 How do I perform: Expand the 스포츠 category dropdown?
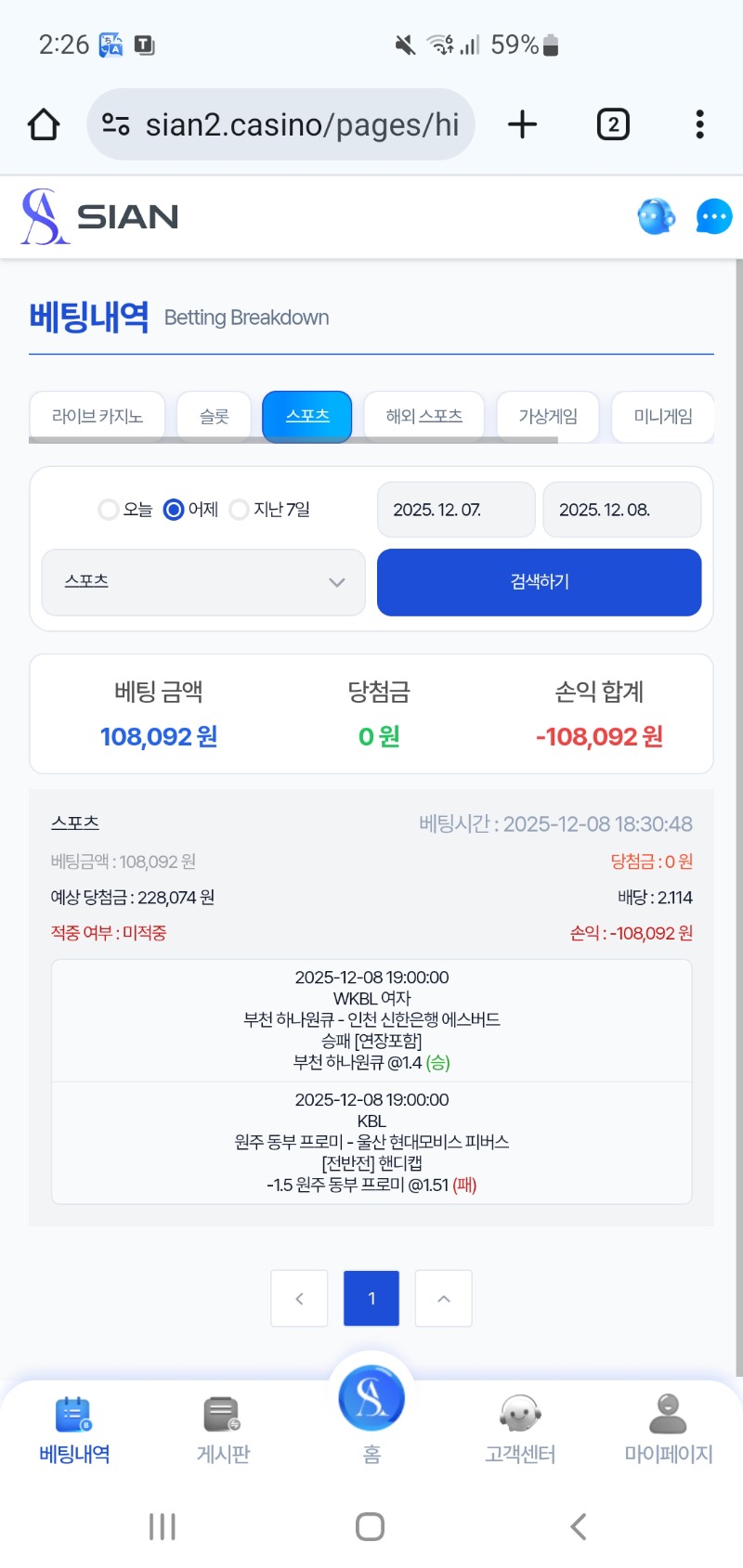pos(203,582)
